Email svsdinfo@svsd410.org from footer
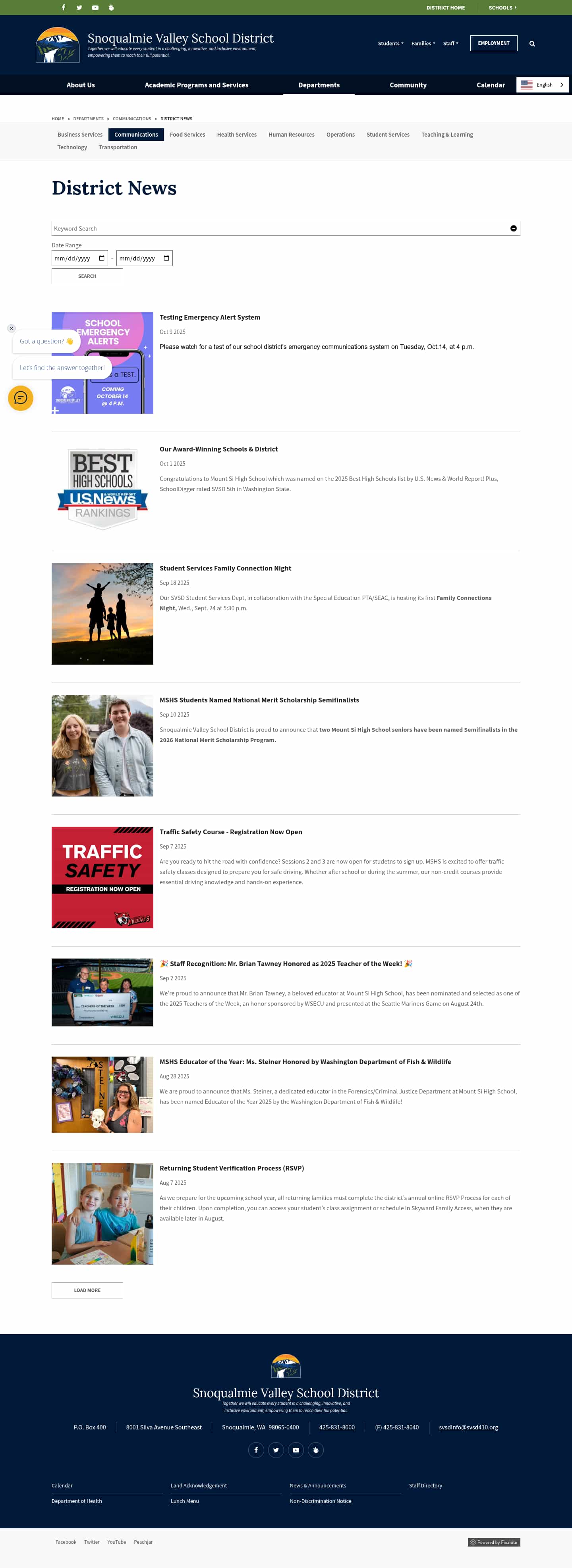 click(x=468, y=1427)
